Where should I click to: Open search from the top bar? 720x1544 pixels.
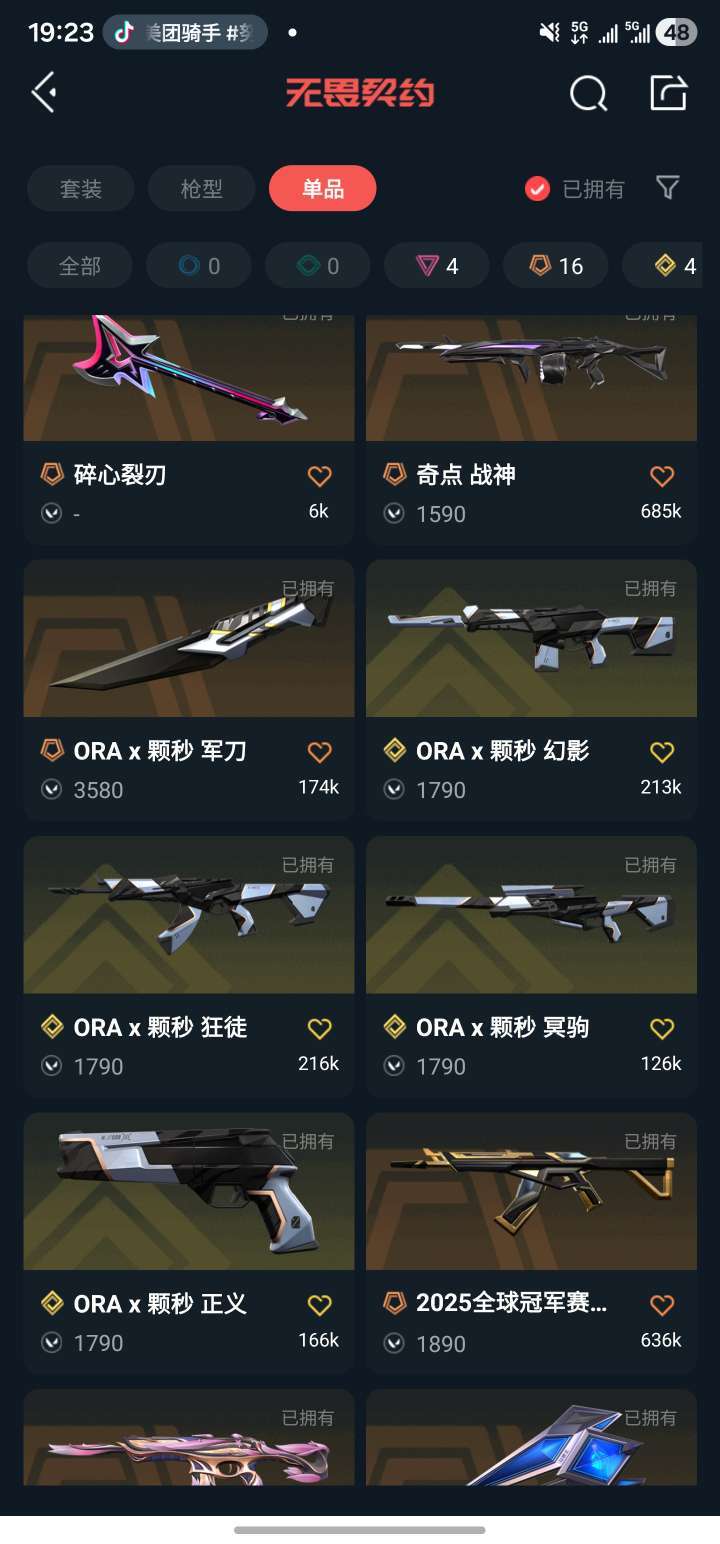tap(588, 94)
